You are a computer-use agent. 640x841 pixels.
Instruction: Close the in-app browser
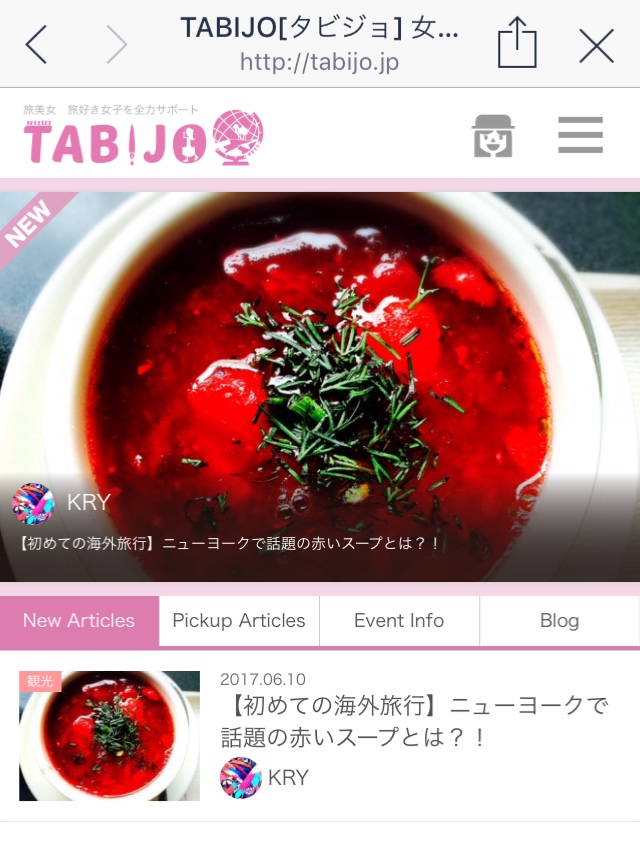597,45
